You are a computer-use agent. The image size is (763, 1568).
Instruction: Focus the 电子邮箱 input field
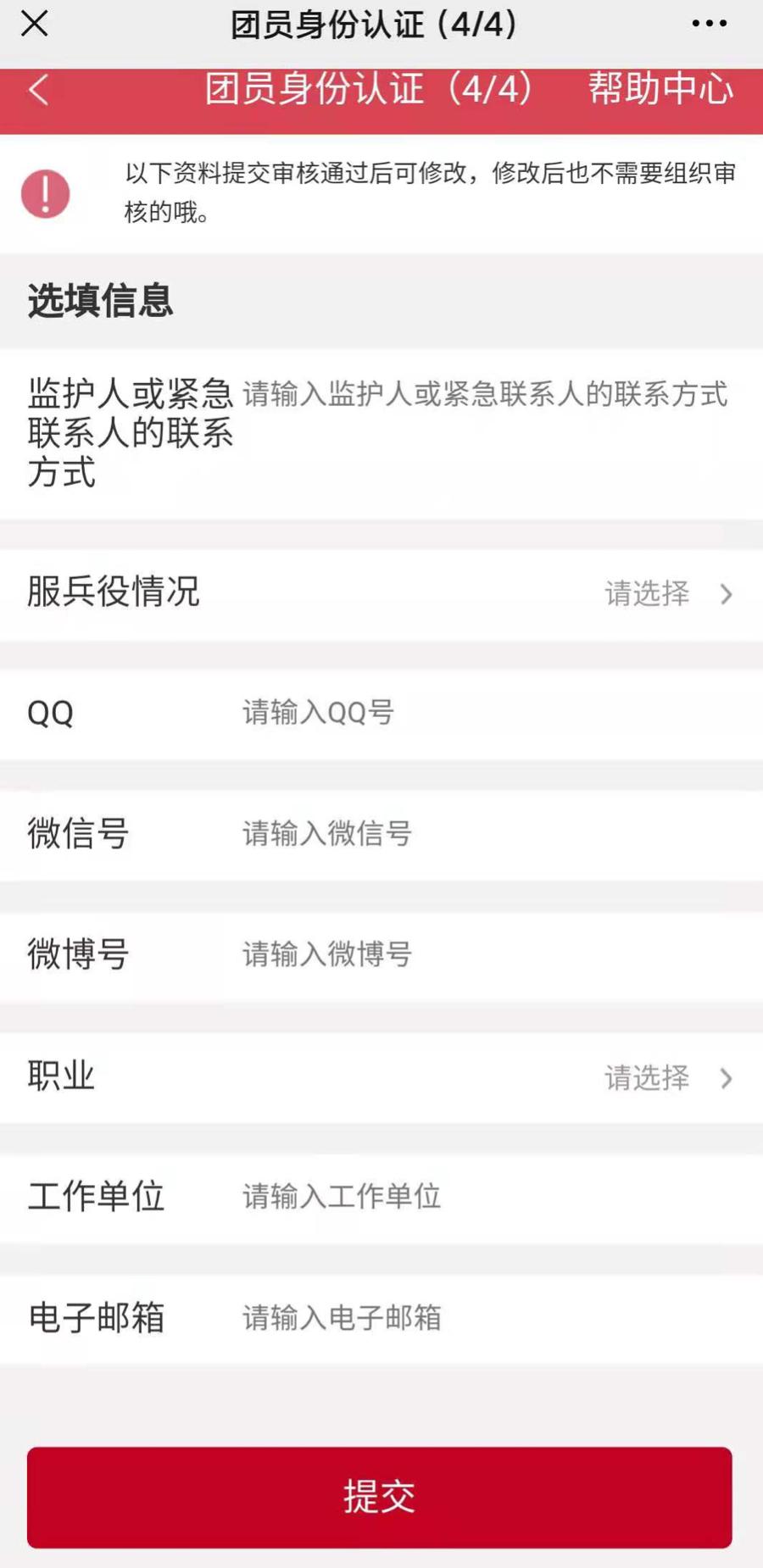(x=483, y=1318)
